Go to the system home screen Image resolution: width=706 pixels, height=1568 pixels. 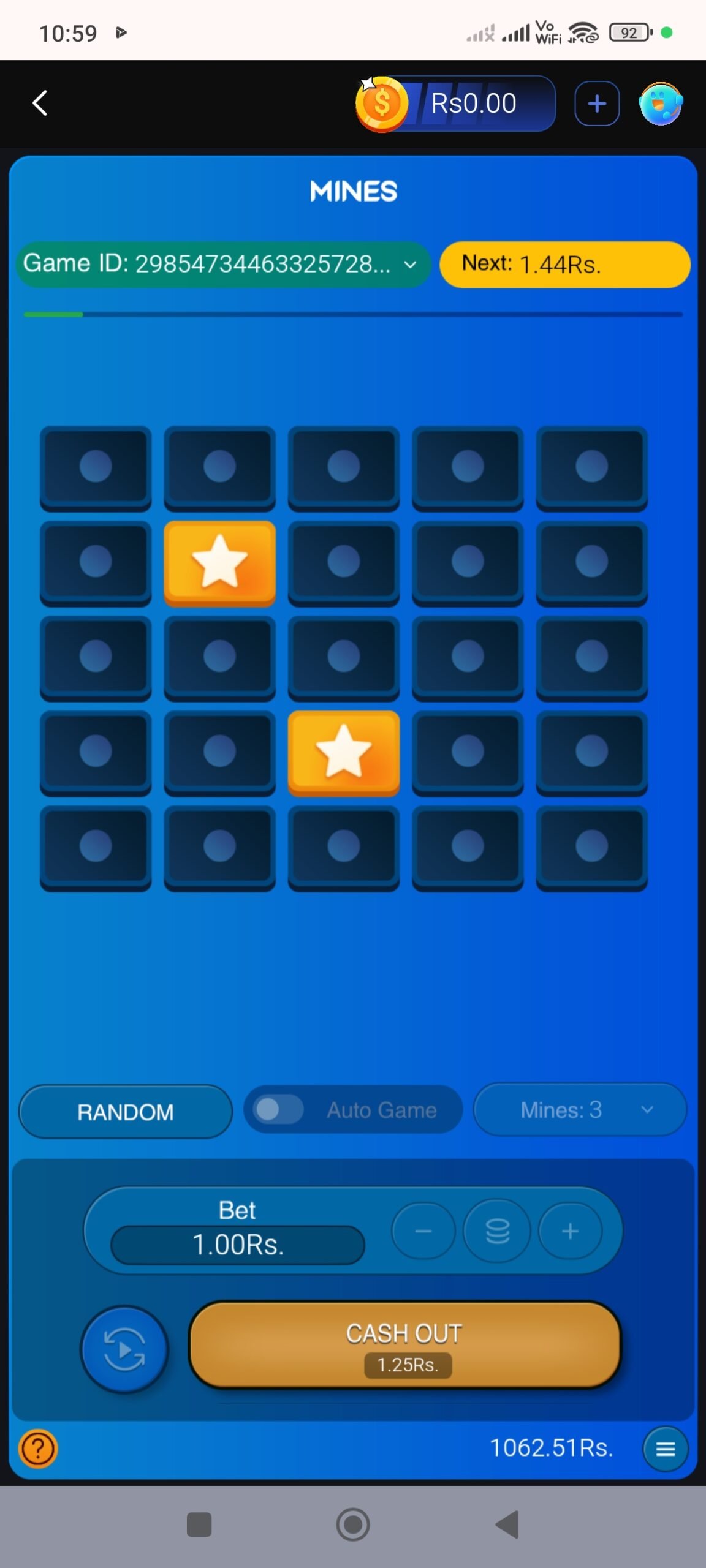[353, 1525]
